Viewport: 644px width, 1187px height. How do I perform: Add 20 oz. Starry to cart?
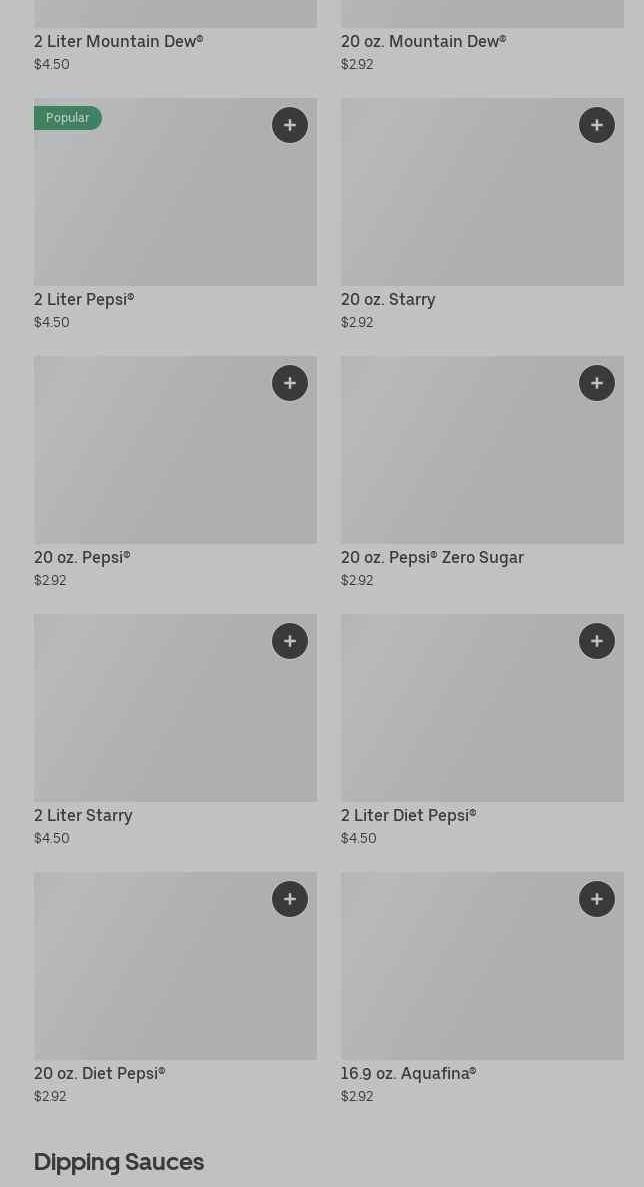(597, 125)
